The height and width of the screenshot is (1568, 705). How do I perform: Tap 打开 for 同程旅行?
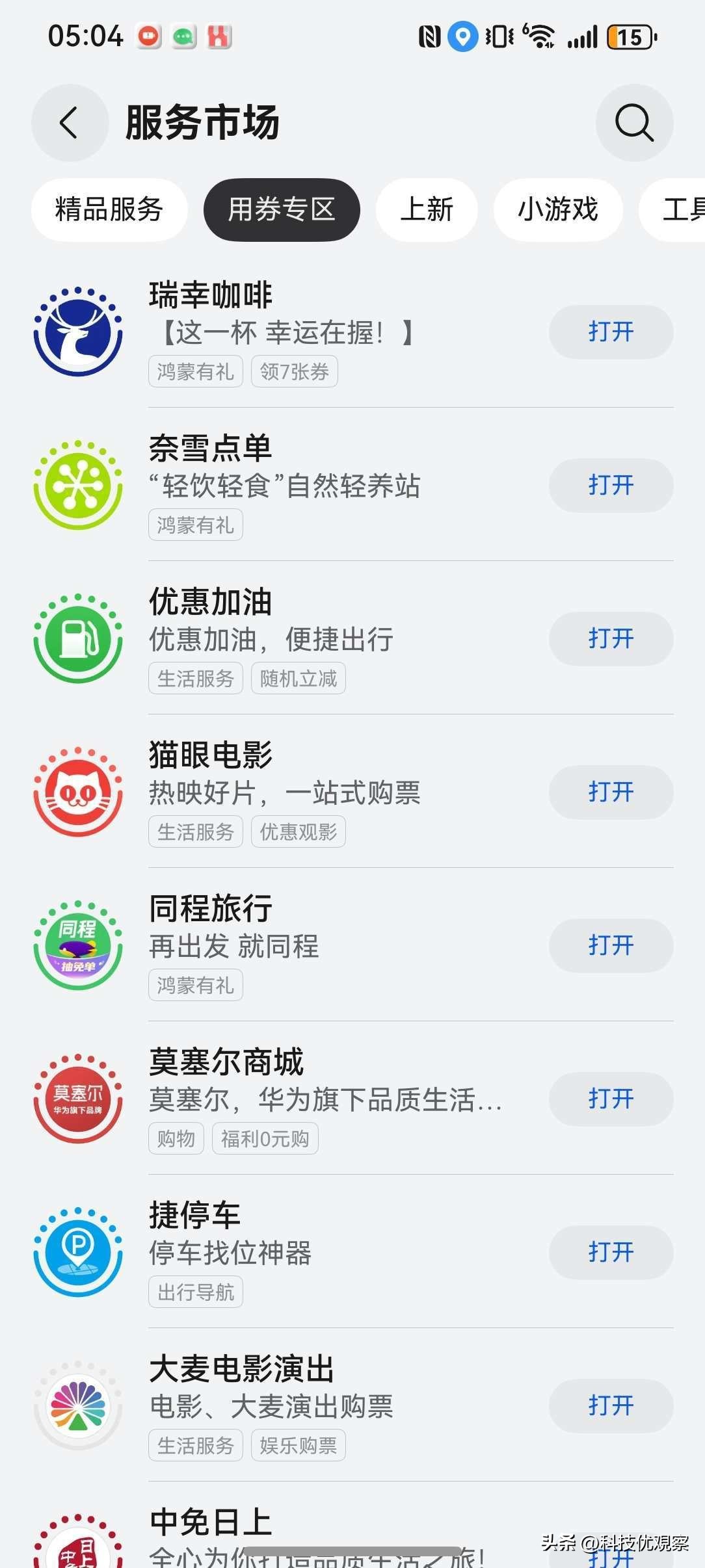click(x=611, y=946)
